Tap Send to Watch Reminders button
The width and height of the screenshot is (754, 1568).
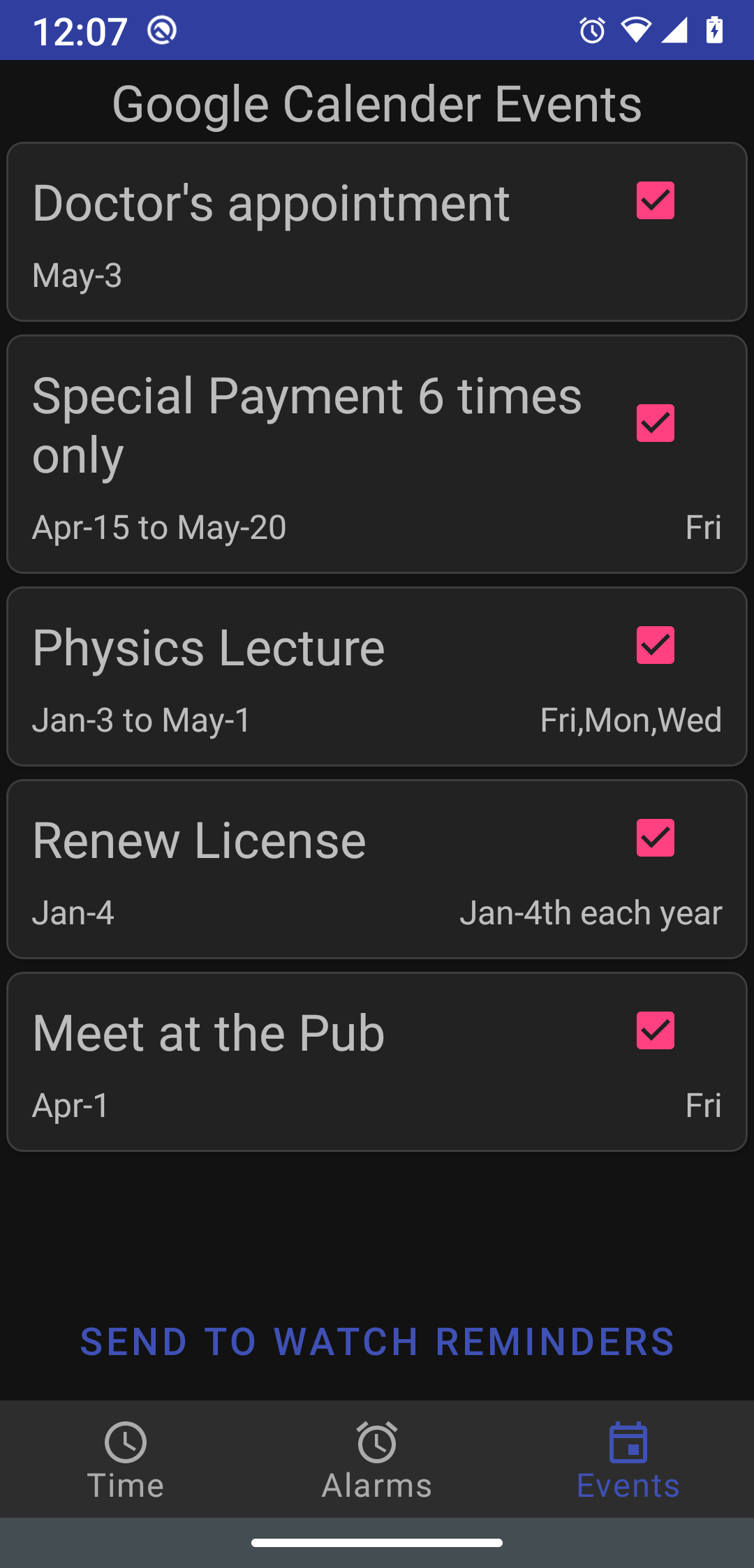377,1342
